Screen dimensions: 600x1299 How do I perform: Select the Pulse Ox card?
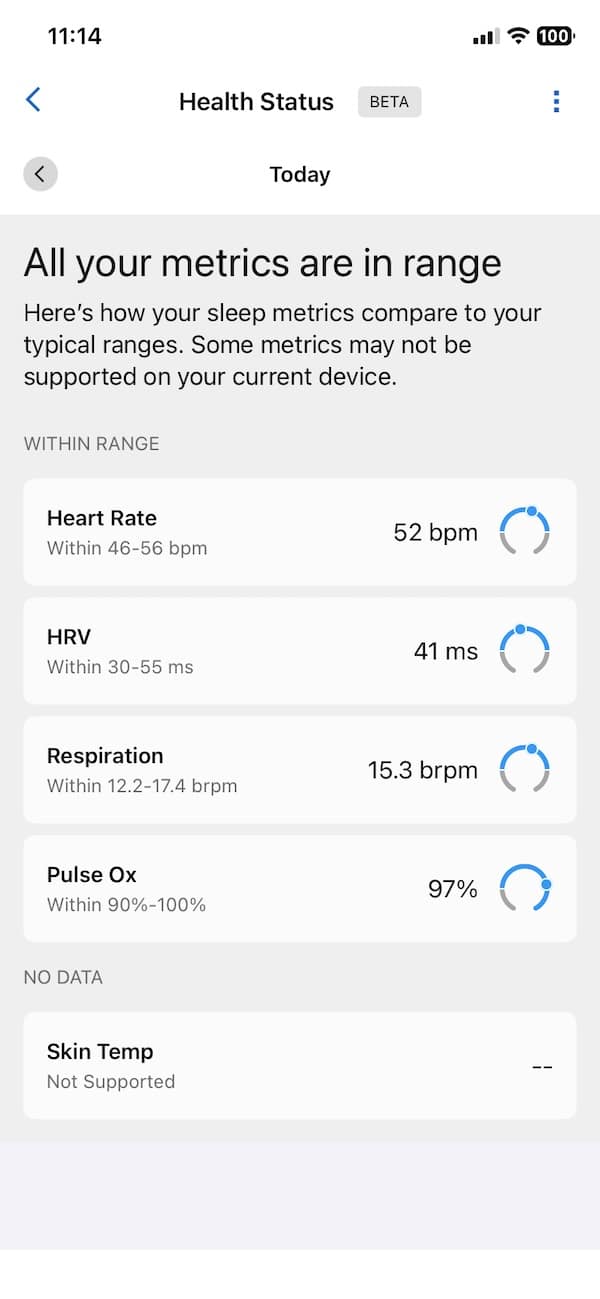coord(299,889)
